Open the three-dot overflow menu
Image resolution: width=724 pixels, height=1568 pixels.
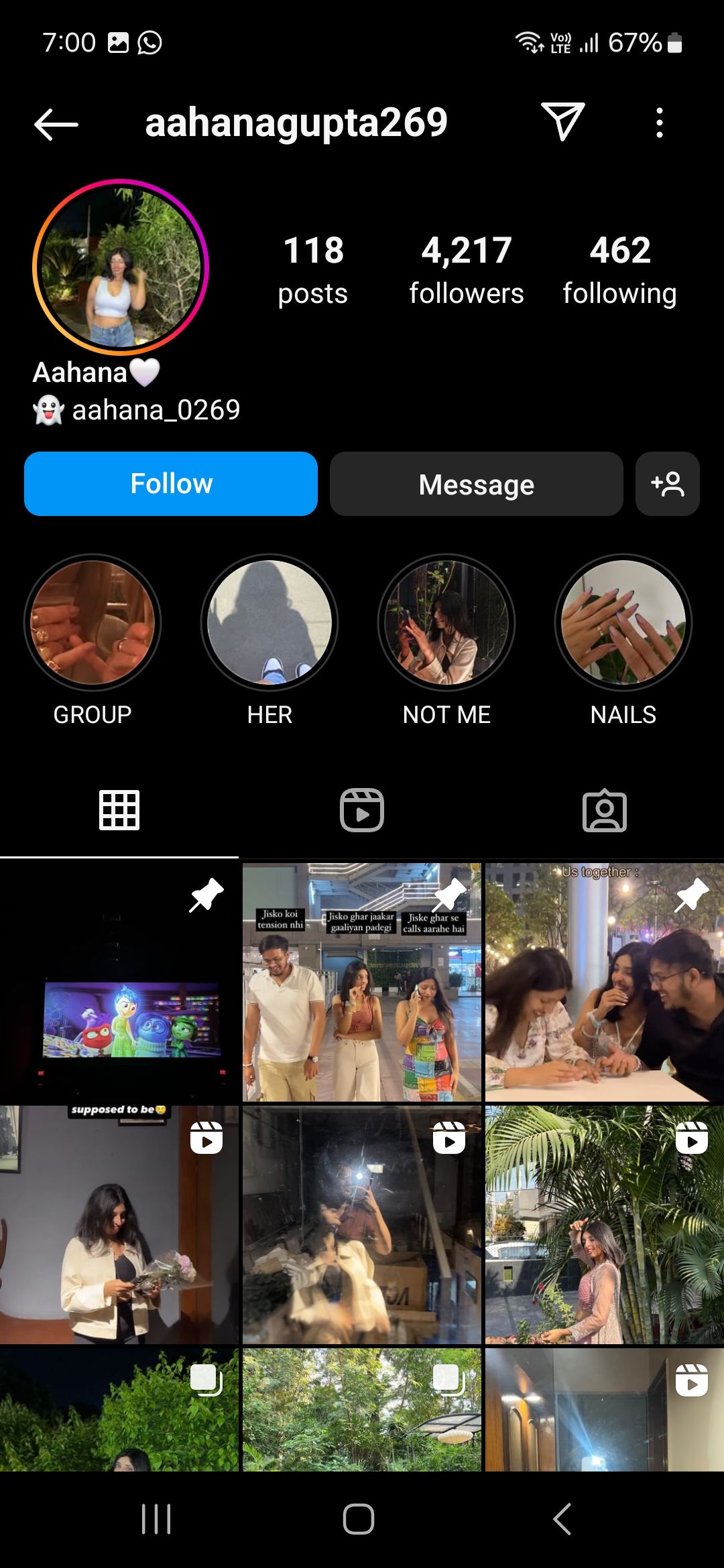pyautogui.click(x=660, y=123)
